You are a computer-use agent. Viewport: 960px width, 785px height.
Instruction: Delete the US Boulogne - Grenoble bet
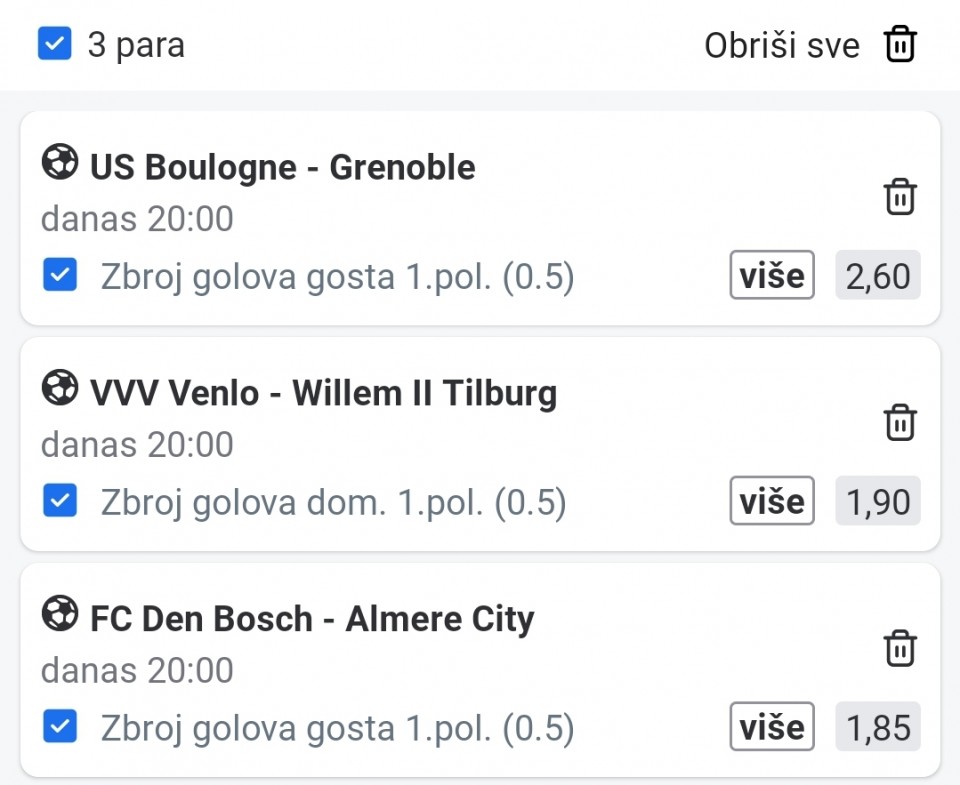coord(900,197)
